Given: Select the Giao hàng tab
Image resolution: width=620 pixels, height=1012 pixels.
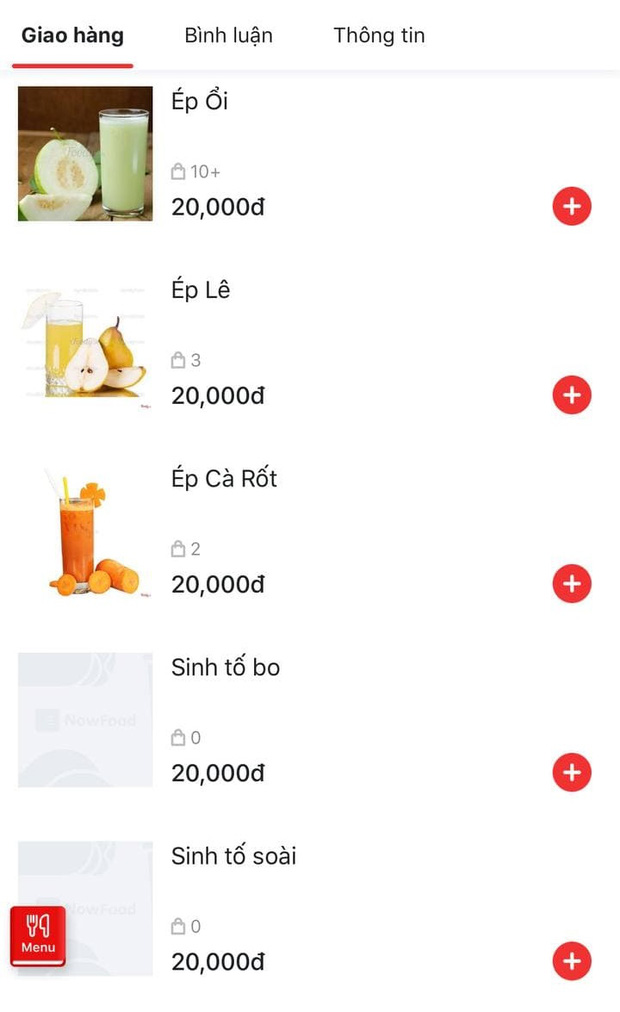Looking at the screenshot, I should 72,36.
